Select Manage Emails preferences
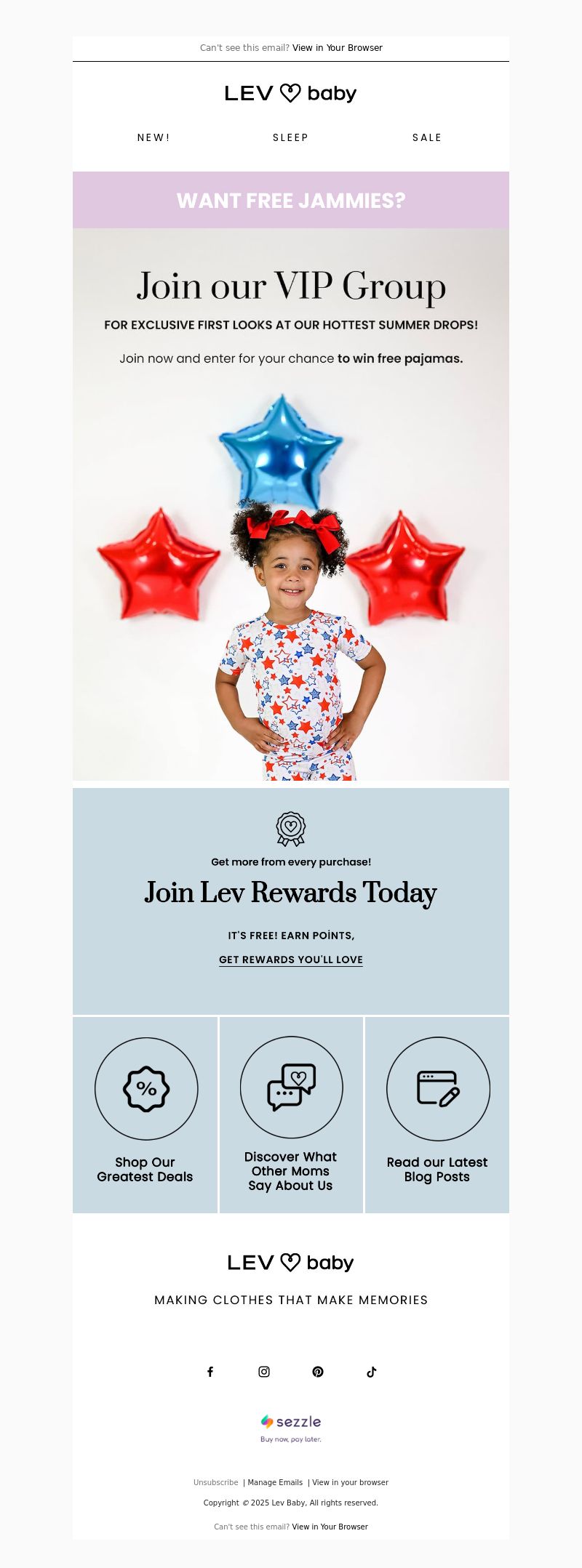The image size is (582, 1568). pyautogui.click(x=275, y=1482)
